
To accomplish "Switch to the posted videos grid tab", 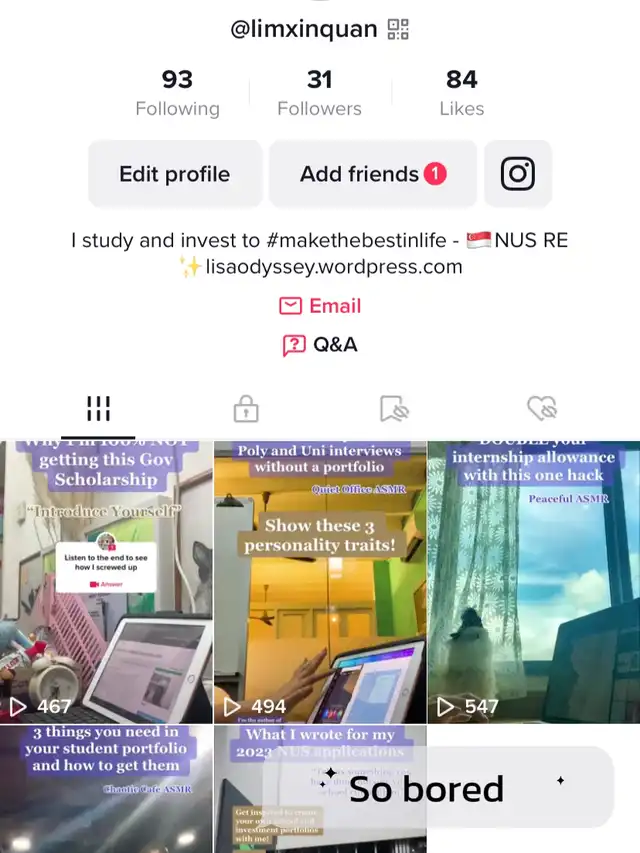I will [x=98, y=408].
